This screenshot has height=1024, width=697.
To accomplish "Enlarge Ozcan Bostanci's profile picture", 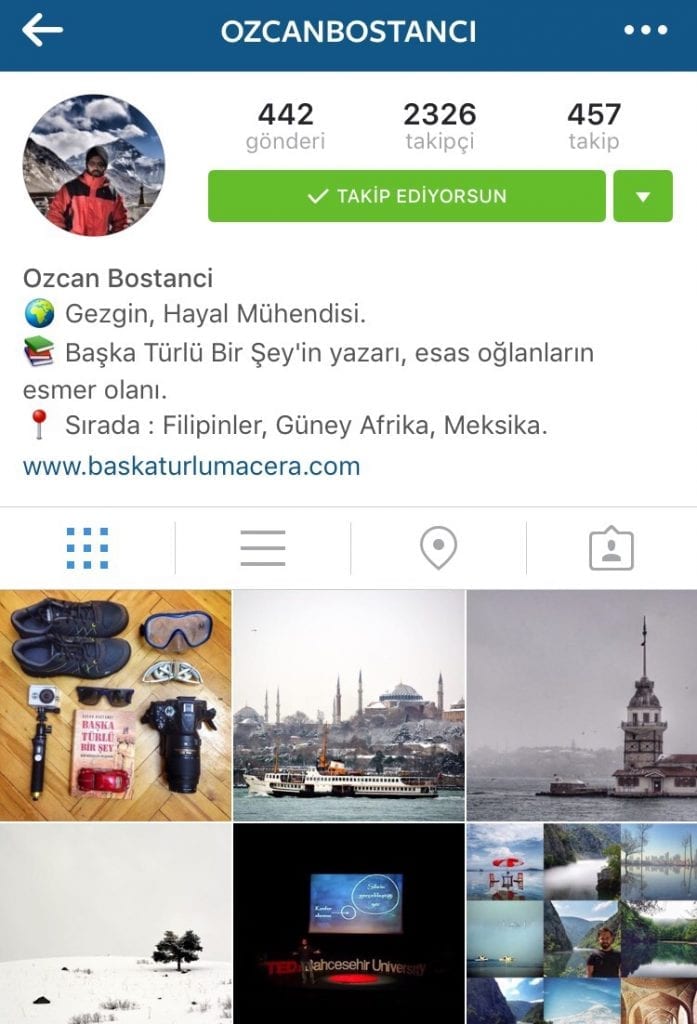I will pyautogui.click(x=94, y=165).
